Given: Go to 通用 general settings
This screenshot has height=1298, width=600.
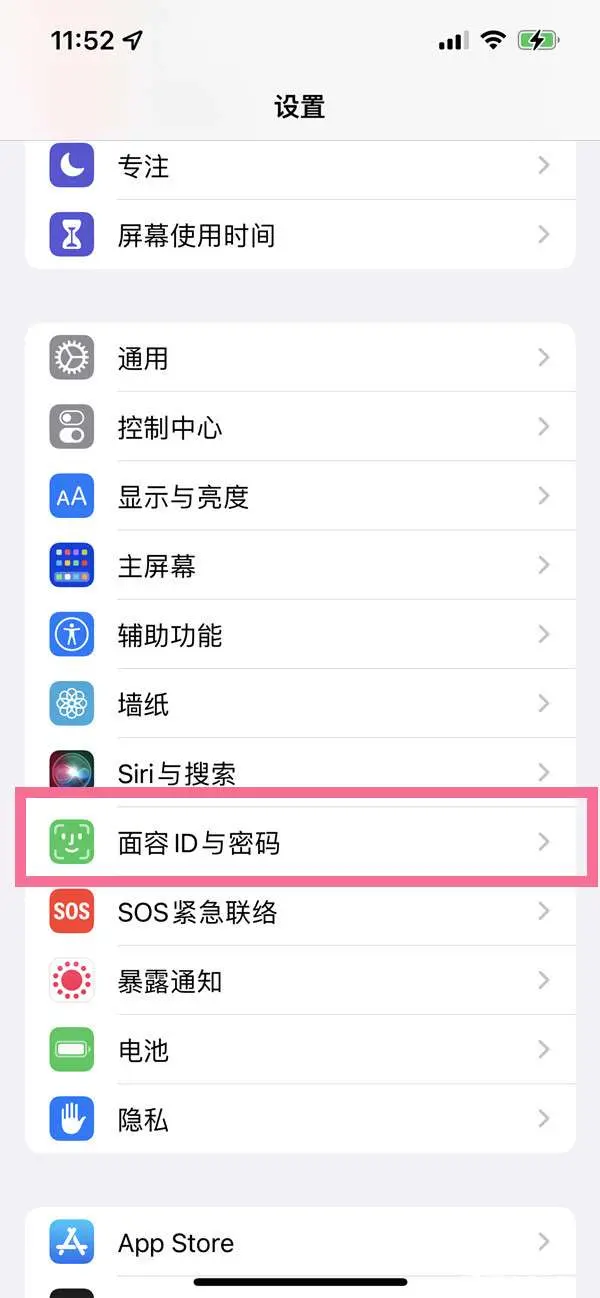Looking at the screenshot, I should pyautogui.click(x=300, y=358).
